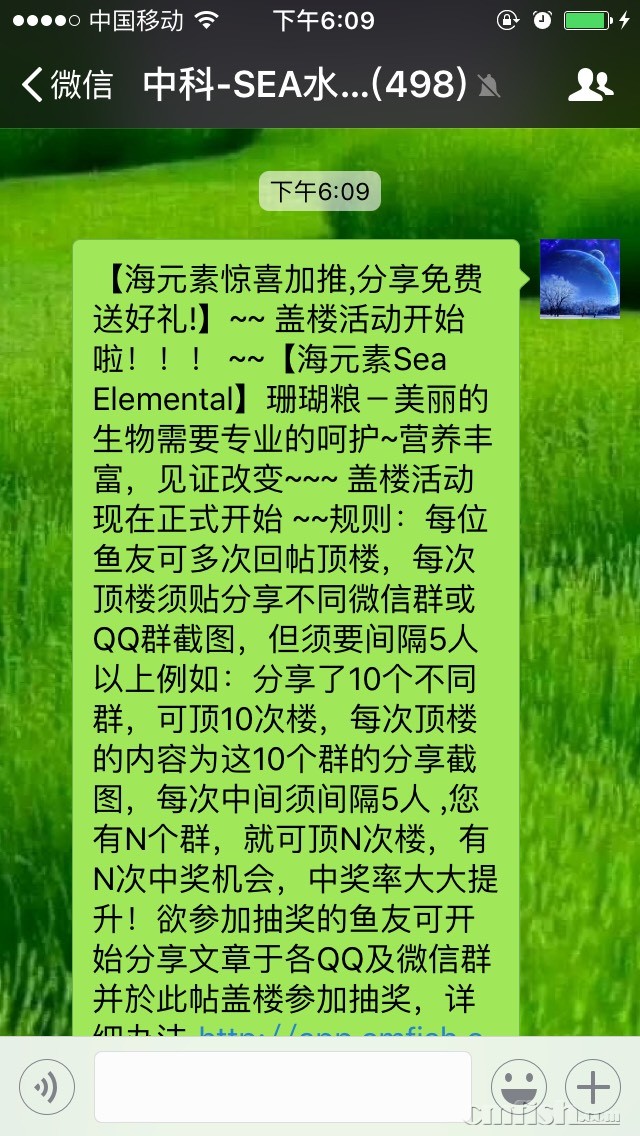Go back to the 微信 chat list
This screenshot has height=1136, width=640.
68,85
